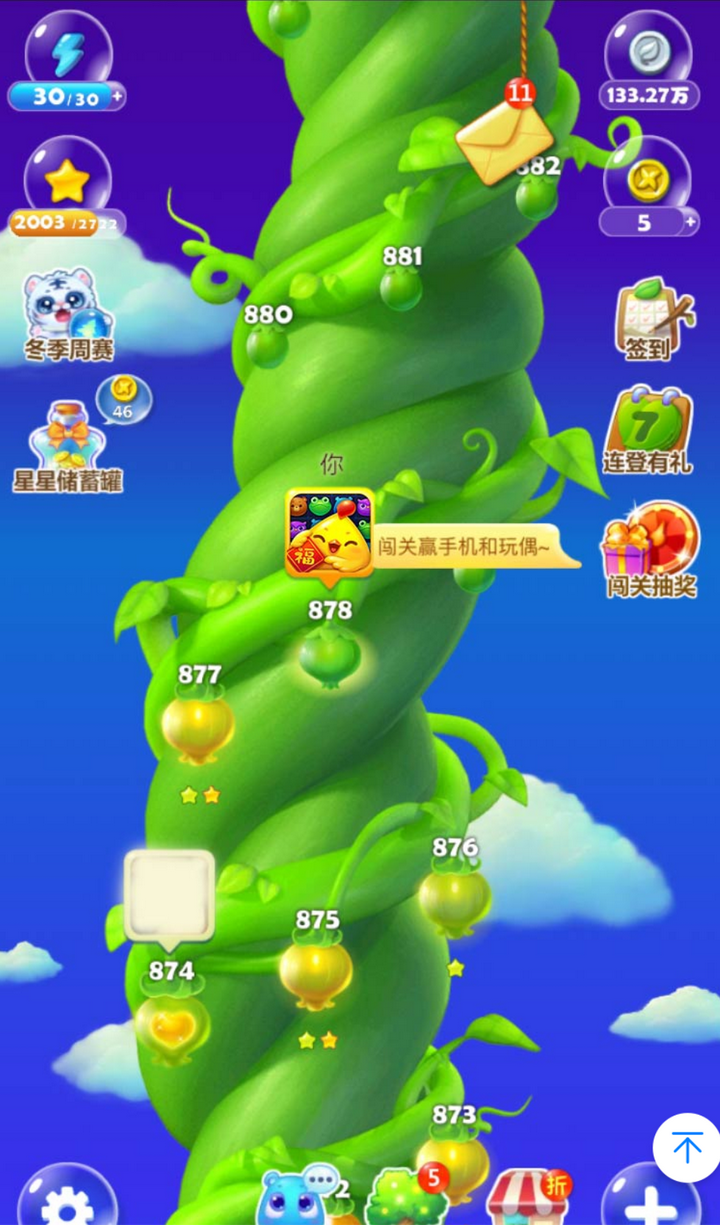Open the 冬季周赛 weekly tournament

coord(68,314)
